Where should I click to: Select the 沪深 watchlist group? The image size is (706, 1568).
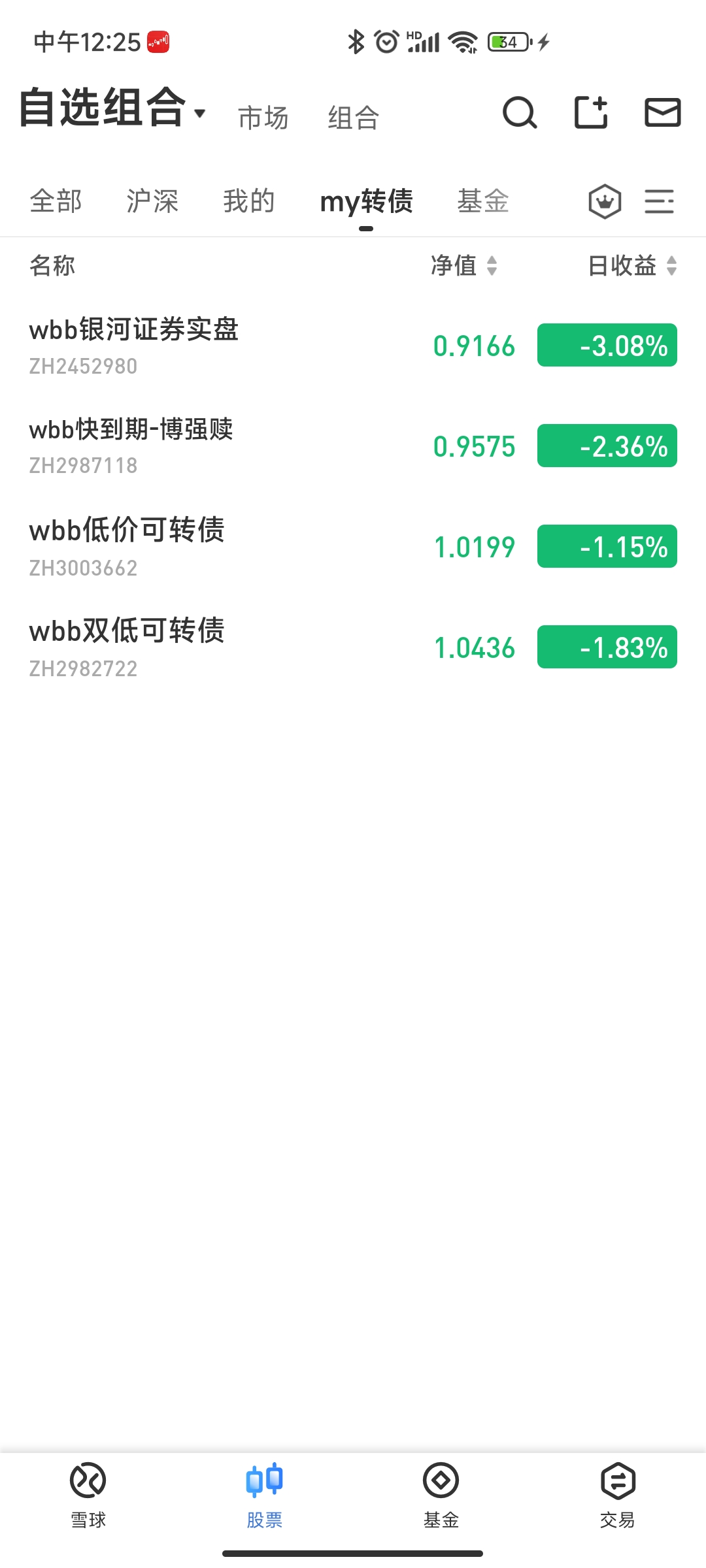click(x=152, y=201)
